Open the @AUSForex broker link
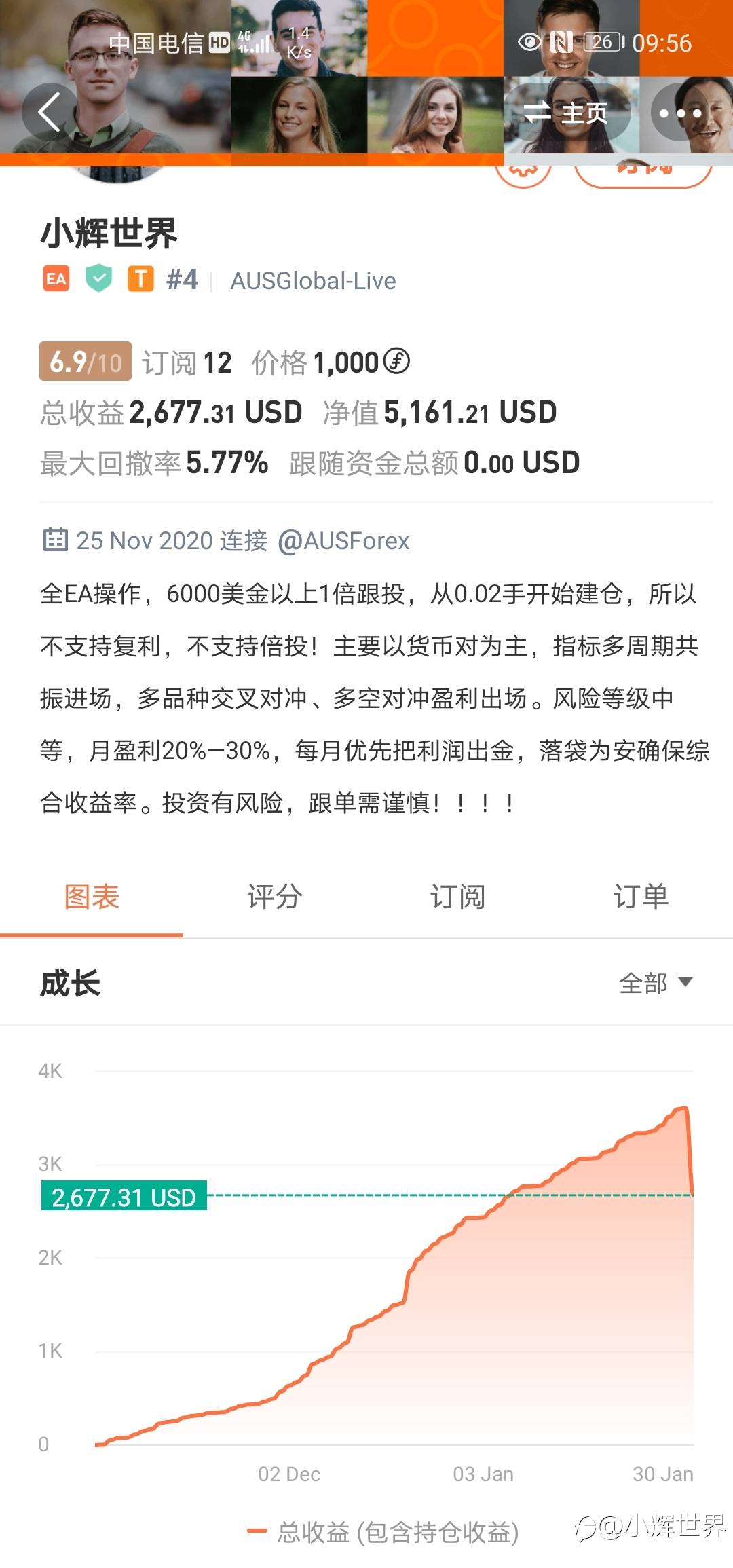 click(x=343, y=541)
